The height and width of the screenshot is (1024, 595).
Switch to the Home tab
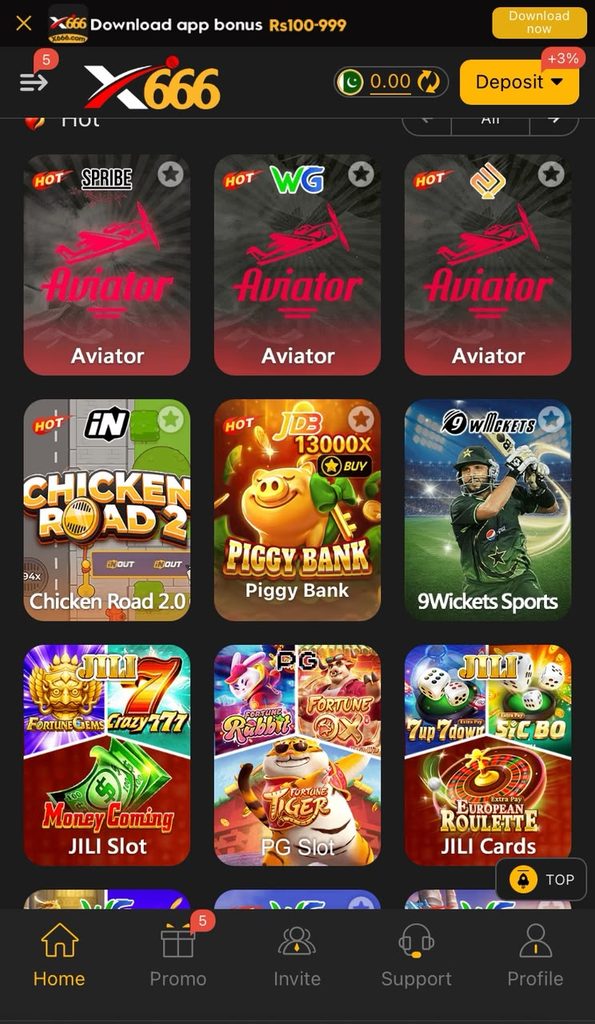pyautogui.click(x=59, y=955)
